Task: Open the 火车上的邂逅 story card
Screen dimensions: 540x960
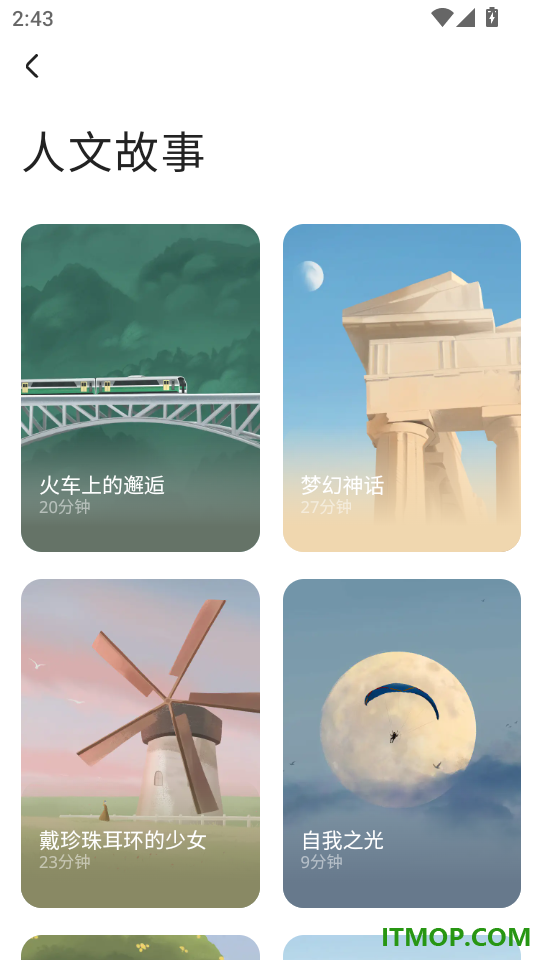Action: point(140,388)
